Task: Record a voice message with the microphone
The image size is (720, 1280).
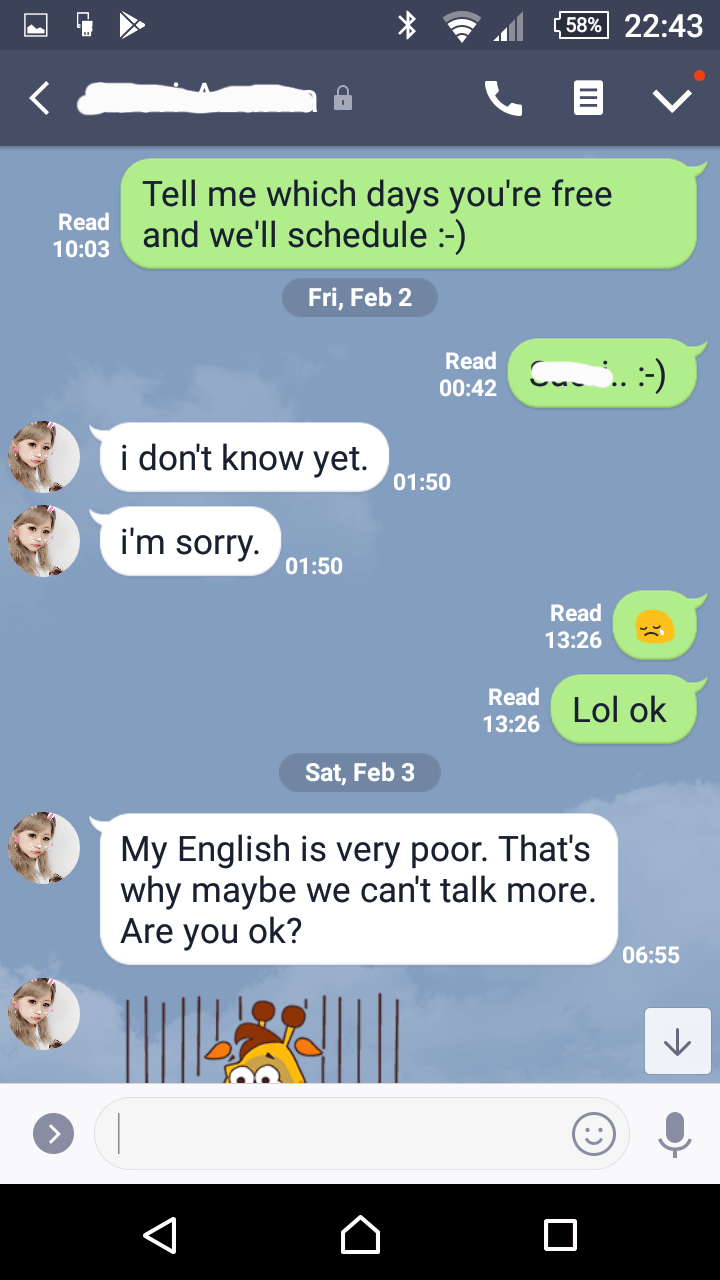Action: pyautogui.click(x=675, y=1134)
